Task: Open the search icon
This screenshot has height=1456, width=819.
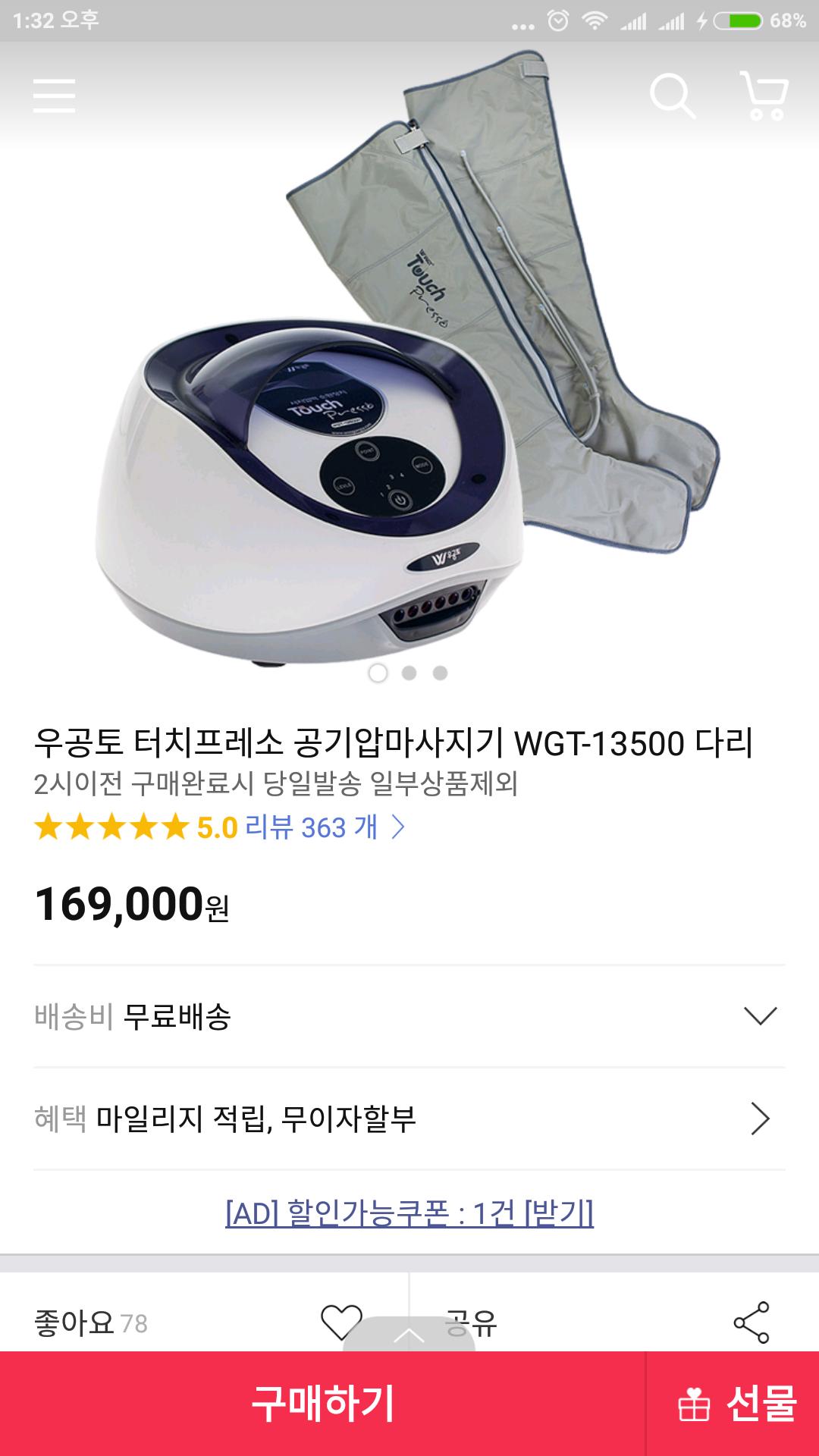Action: click(672, 96)
